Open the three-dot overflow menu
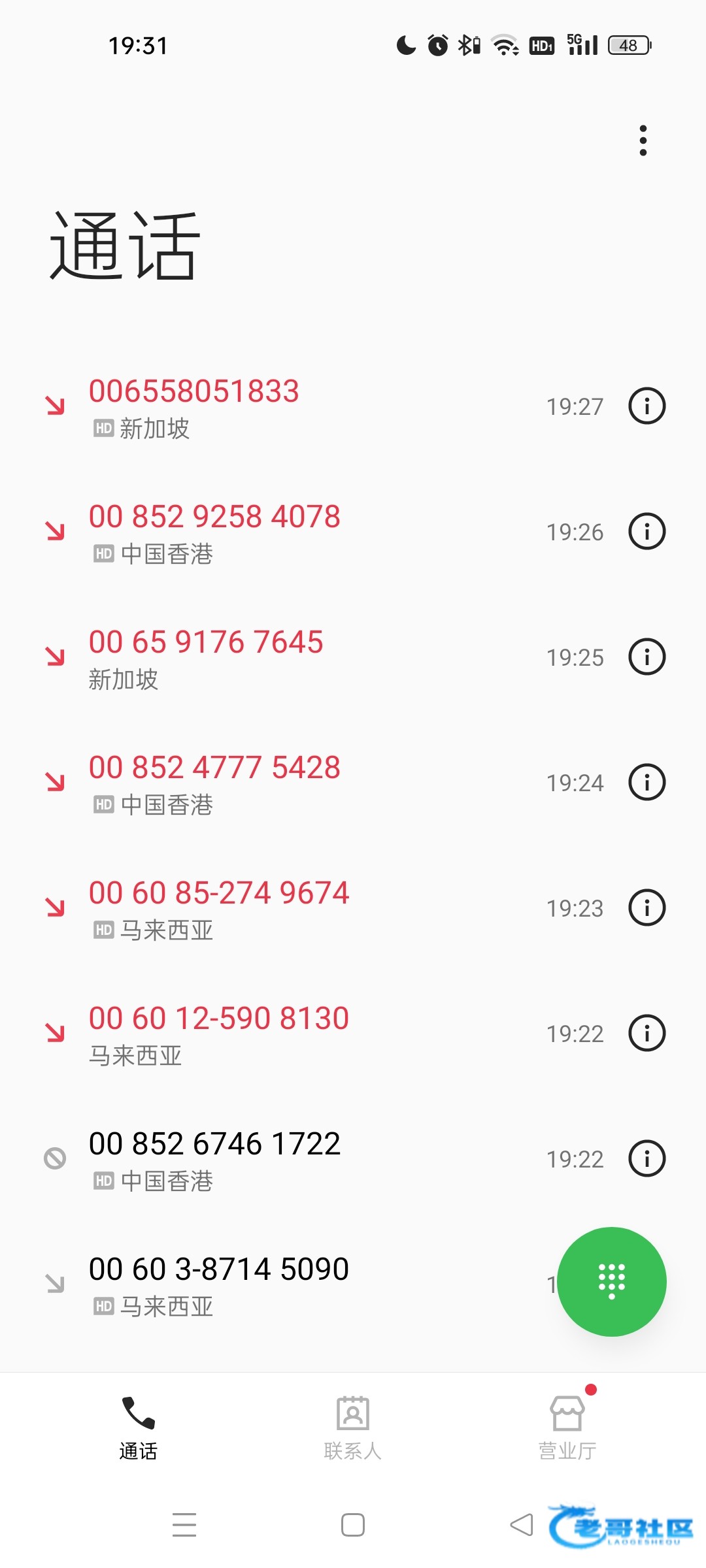Image resolution: width=706 pixels, height=1568 pixels. click(643, 140)
